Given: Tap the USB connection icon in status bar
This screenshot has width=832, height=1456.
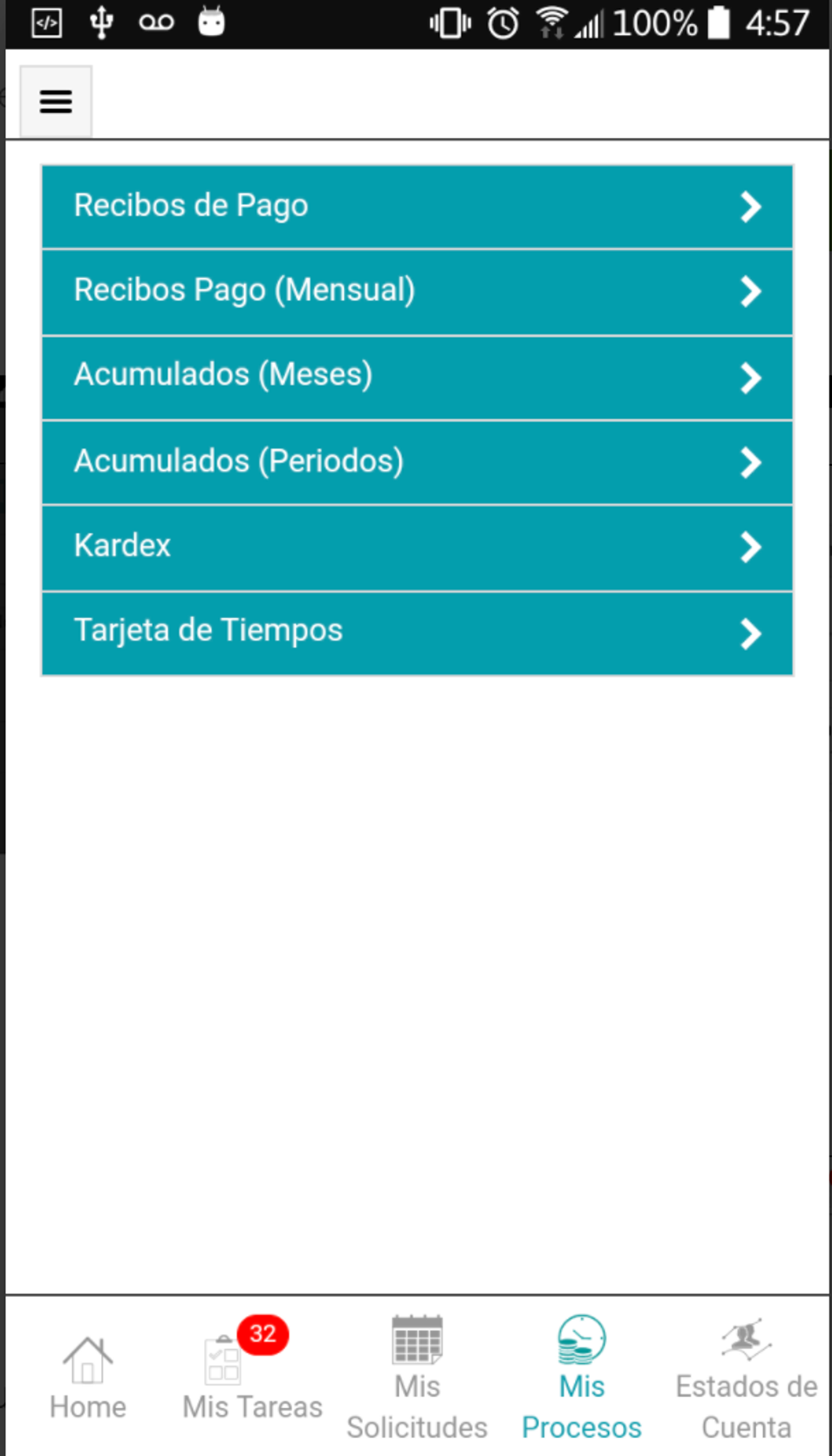Looking at the screenshot, I should point(100,21).
